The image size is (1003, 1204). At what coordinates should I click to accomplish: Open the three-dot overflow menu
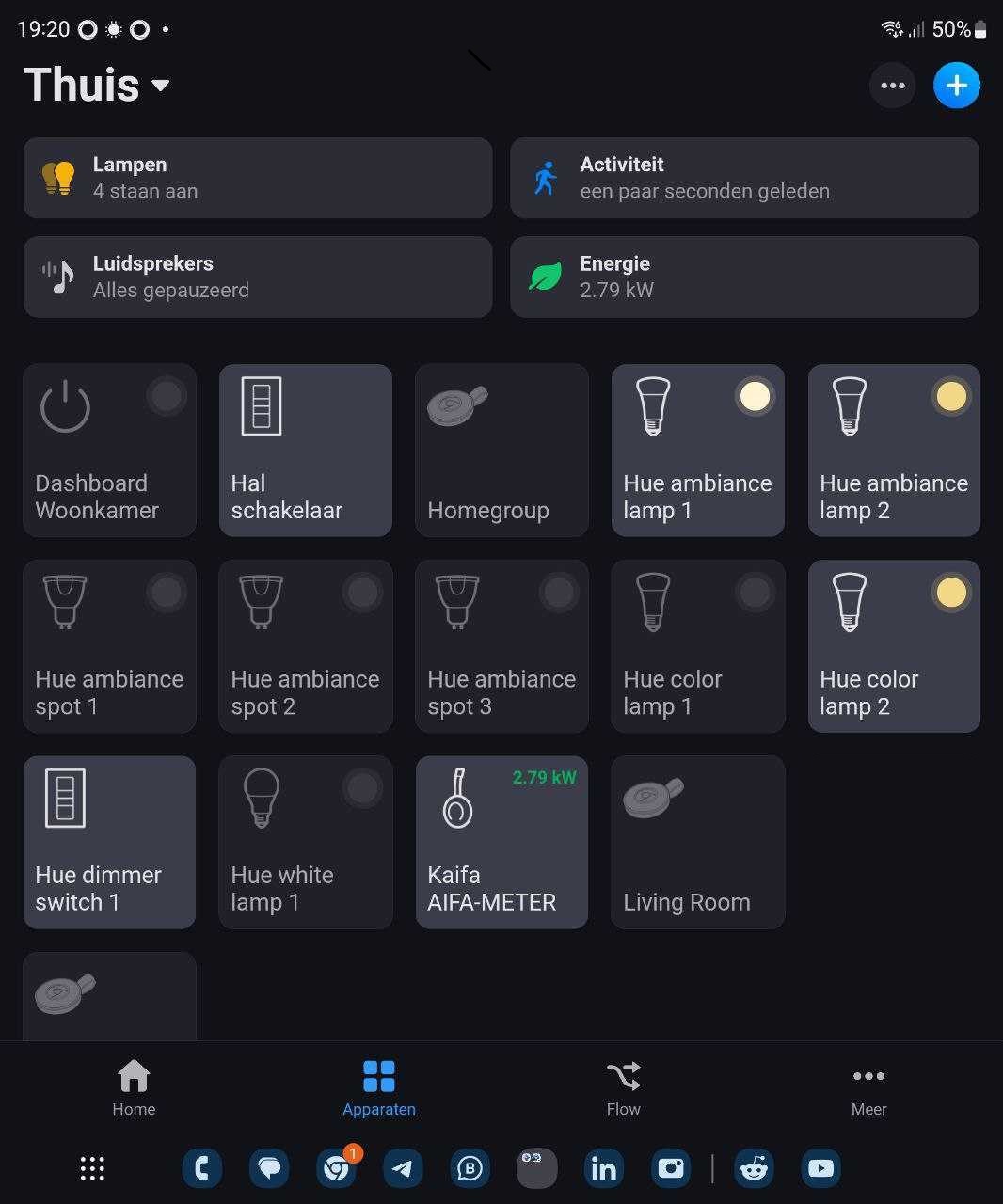coord(892,86)
